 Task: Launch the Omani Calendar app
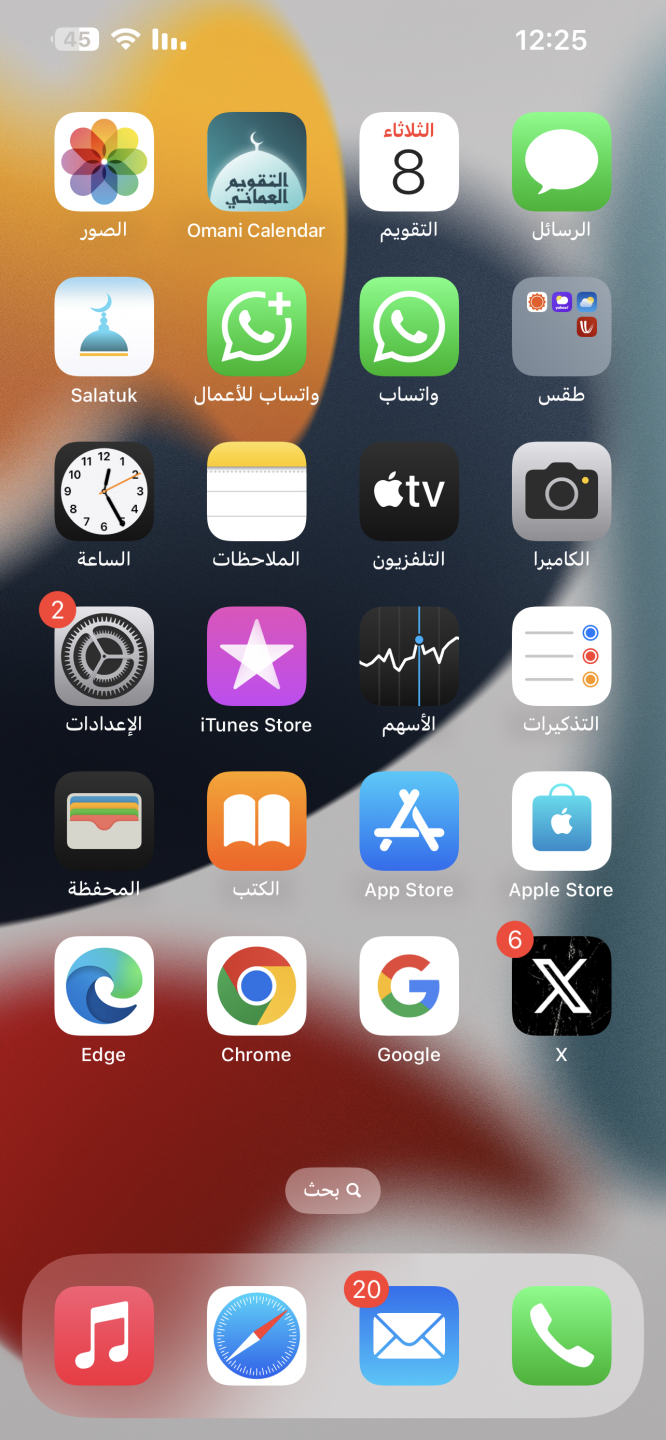pyautogui.click(x=257, y=162)
